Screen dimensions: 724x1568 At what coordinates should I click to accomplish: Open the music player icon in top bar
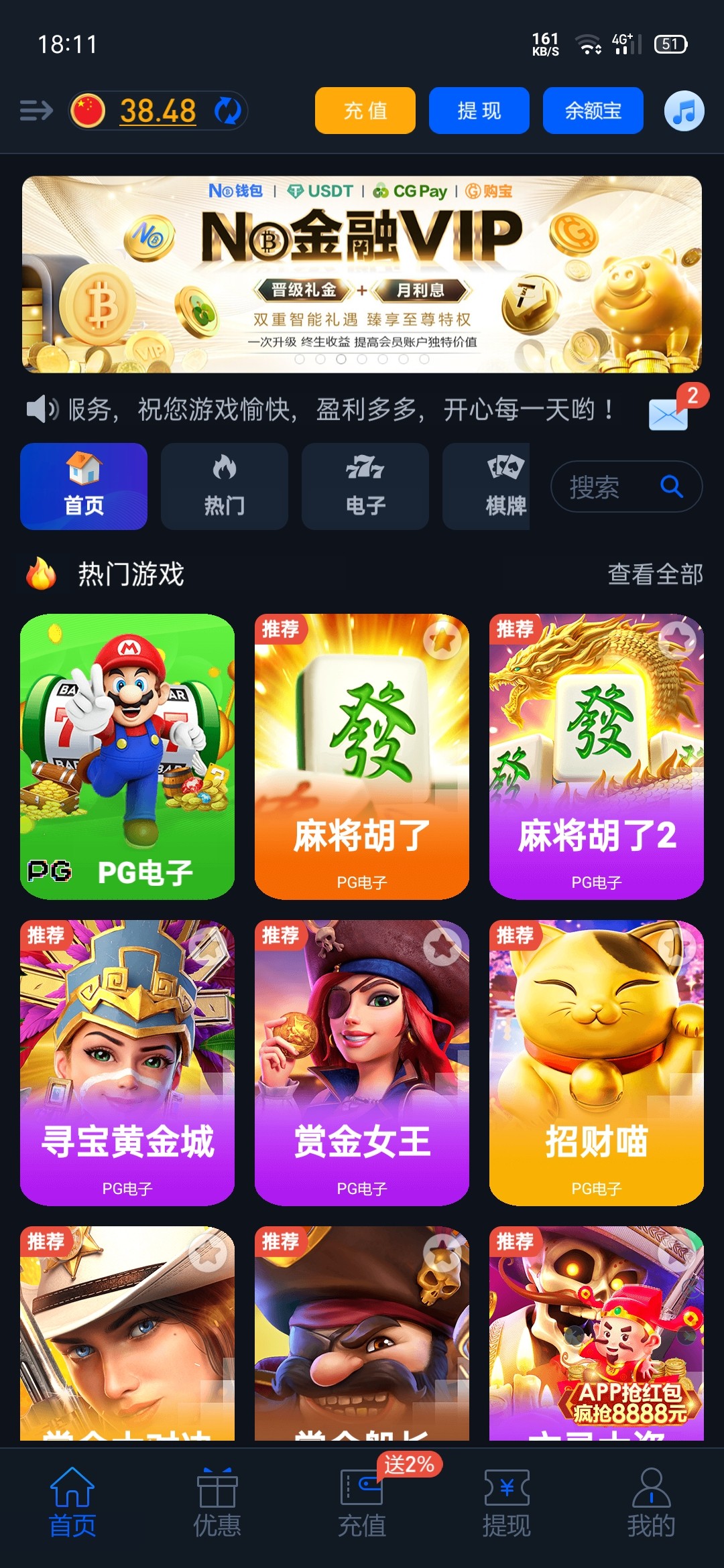[x=682, y=111]
